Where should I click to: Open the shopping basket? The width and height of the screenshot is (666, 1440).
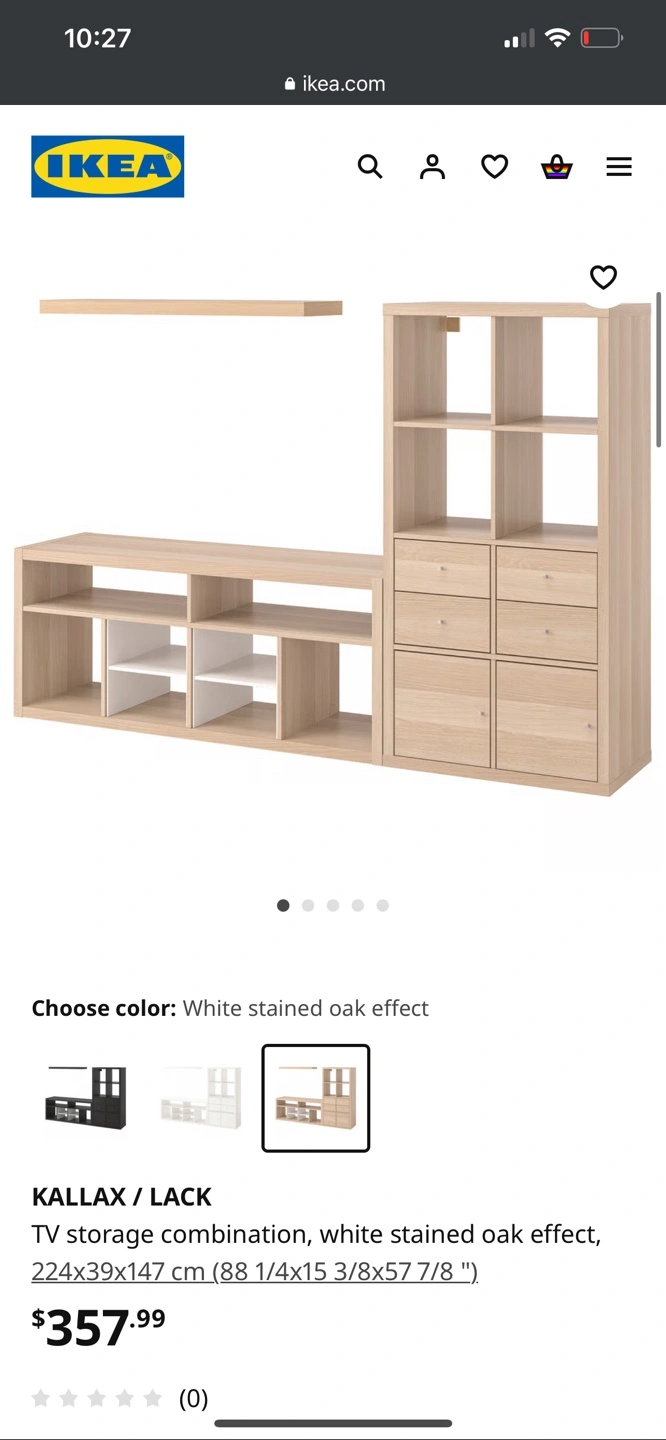coord(557,166)
